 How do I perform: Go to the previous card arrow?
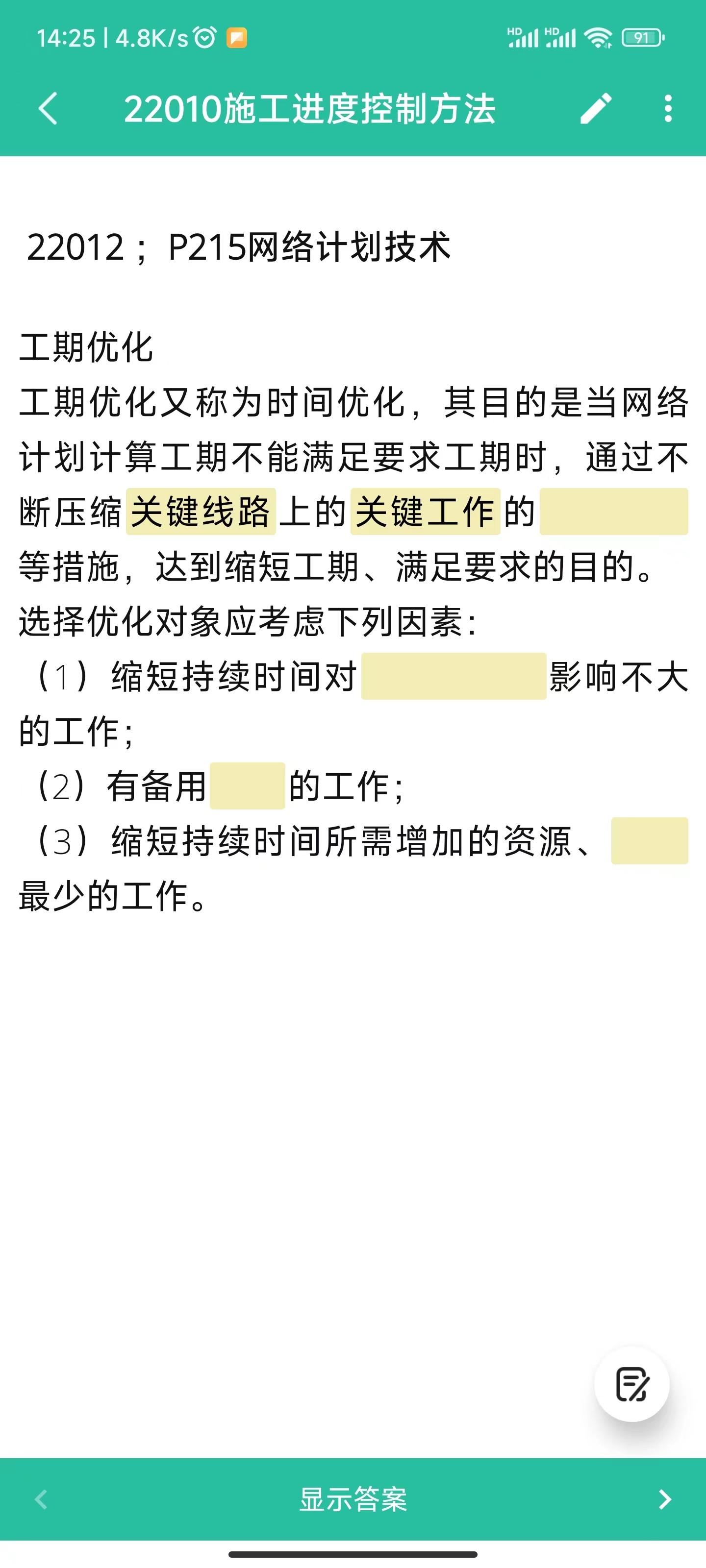tap(41, 1499)
